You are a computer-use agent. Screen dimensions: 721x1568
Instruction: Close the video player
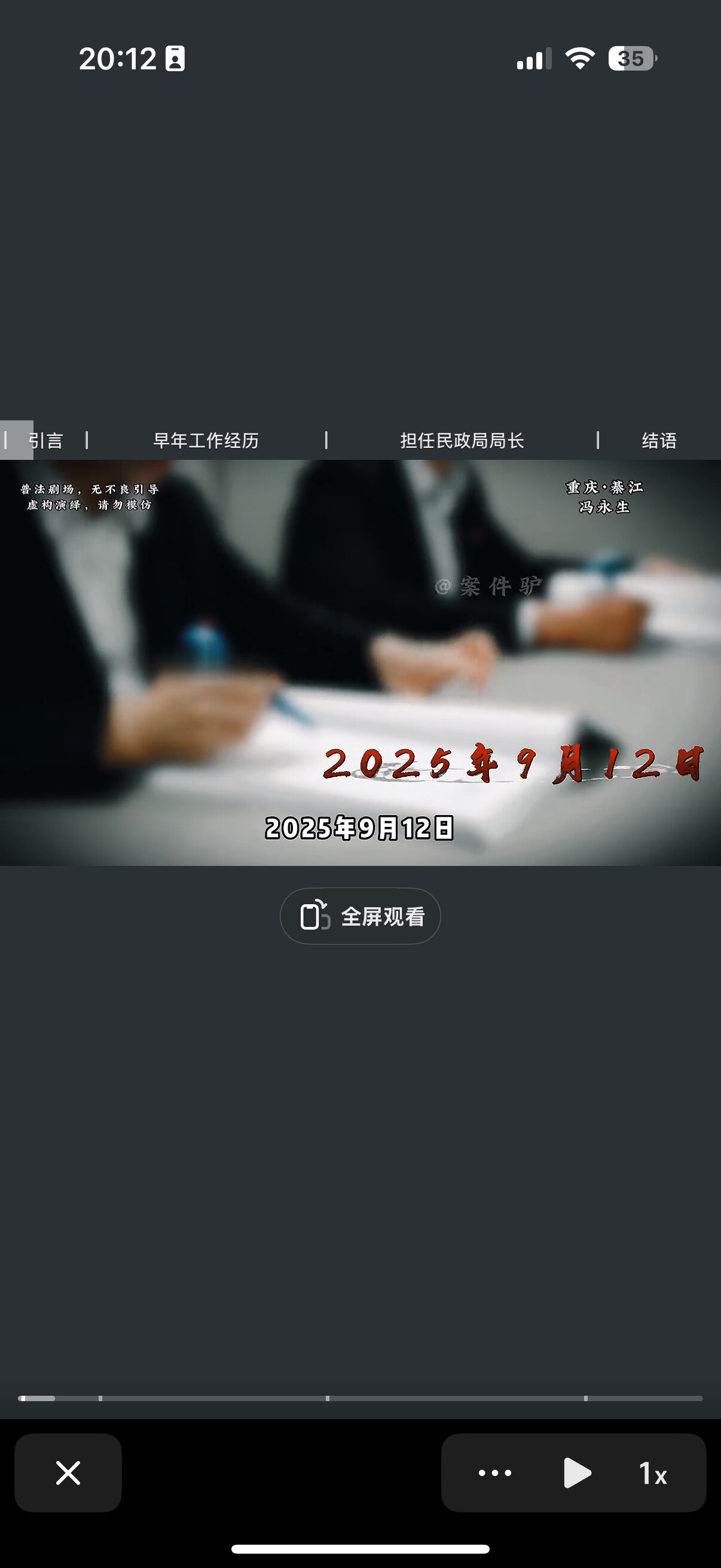[68, 1473]
